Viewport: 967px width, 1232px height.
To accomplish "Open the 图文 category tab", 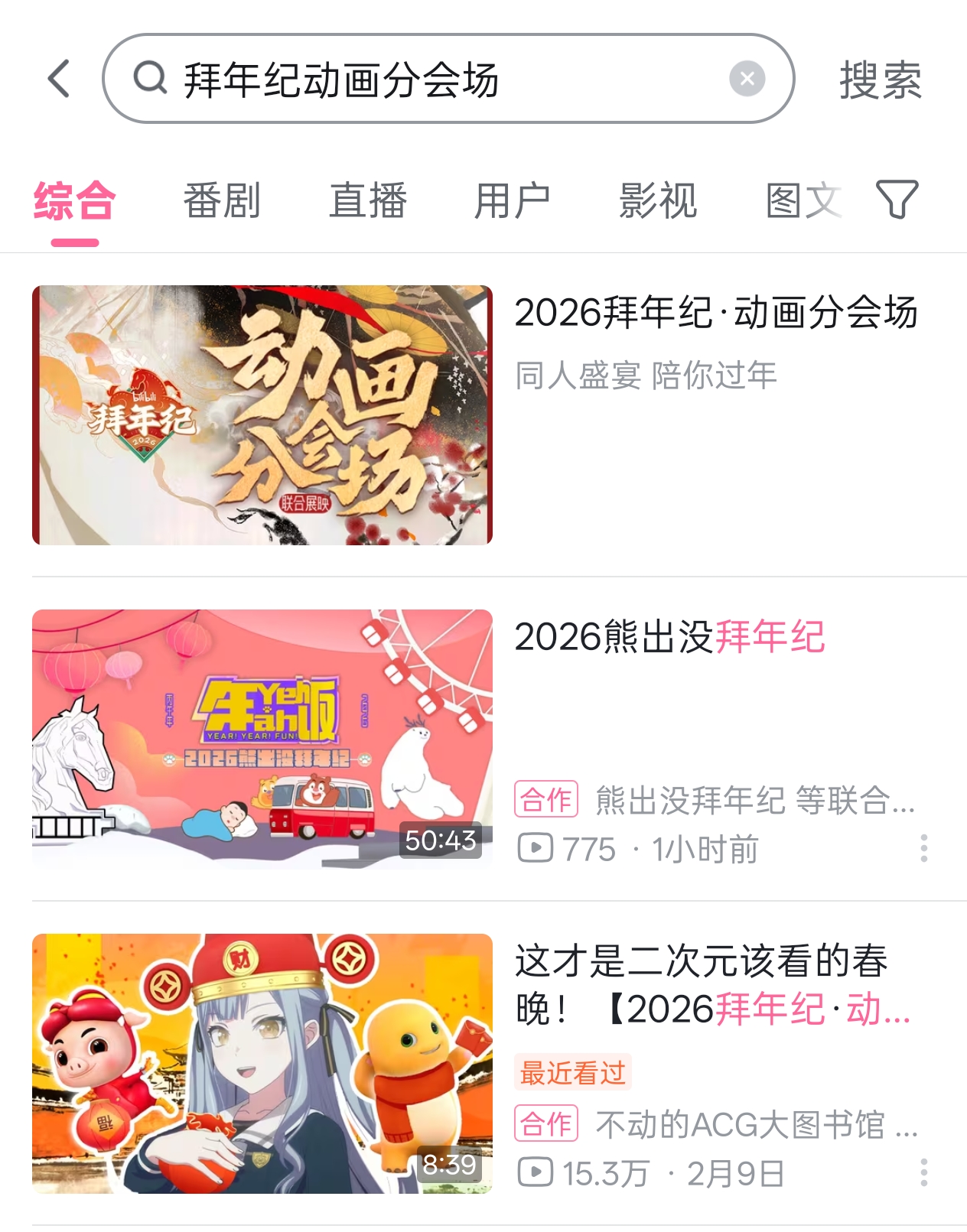I will [803, 200].
